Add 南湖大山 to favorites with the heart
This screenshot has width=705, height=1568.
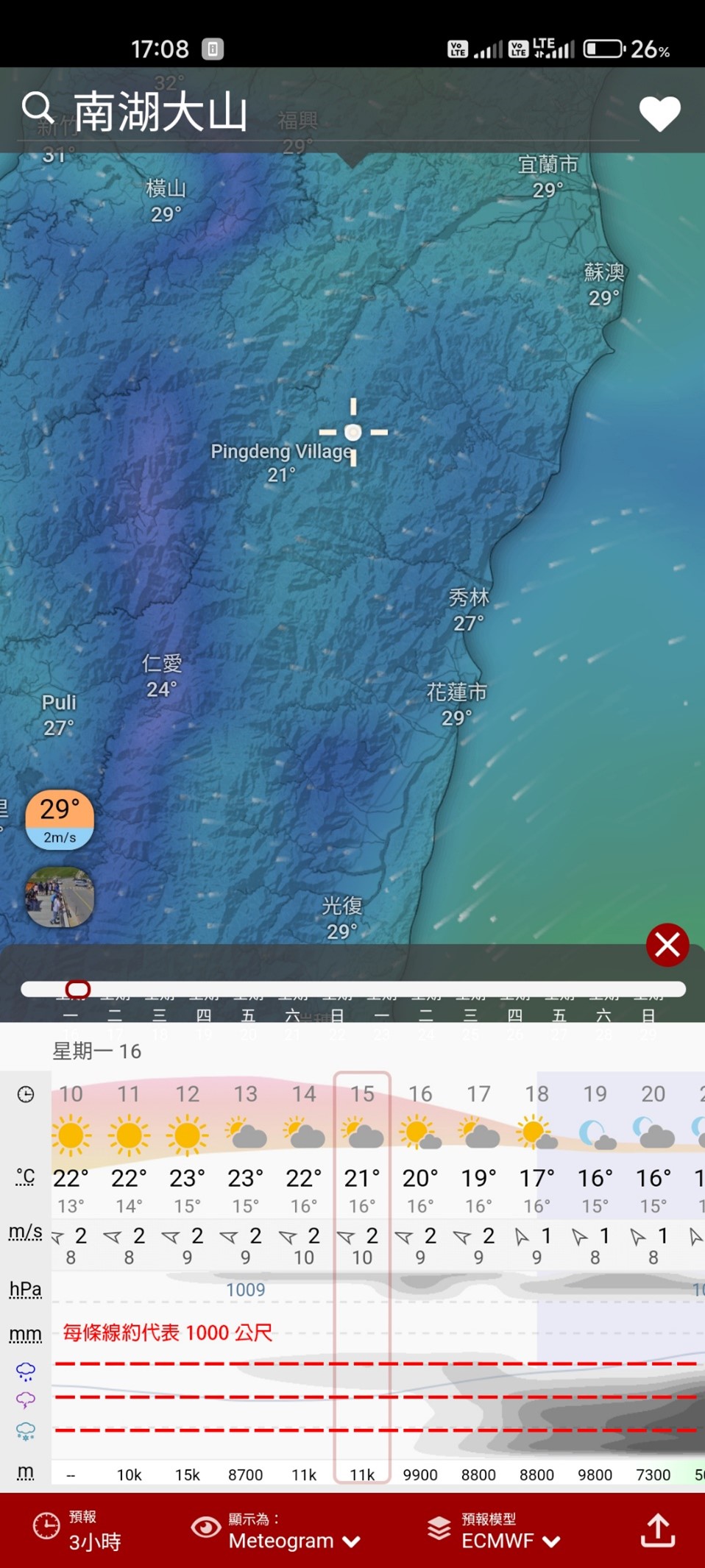659,113
